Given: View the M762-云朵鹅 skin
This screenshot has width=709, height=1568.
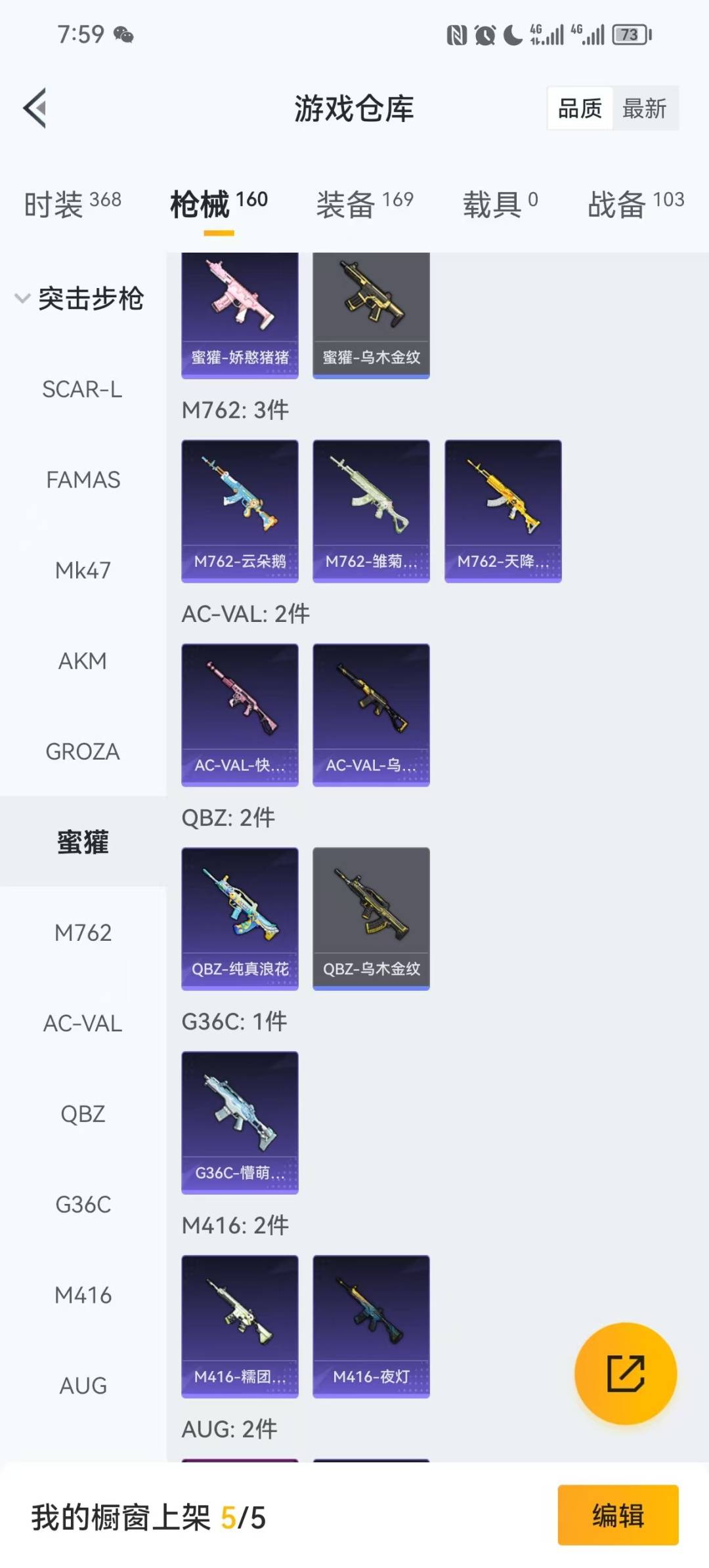Looking at the screenshot, I should [240, 510].
